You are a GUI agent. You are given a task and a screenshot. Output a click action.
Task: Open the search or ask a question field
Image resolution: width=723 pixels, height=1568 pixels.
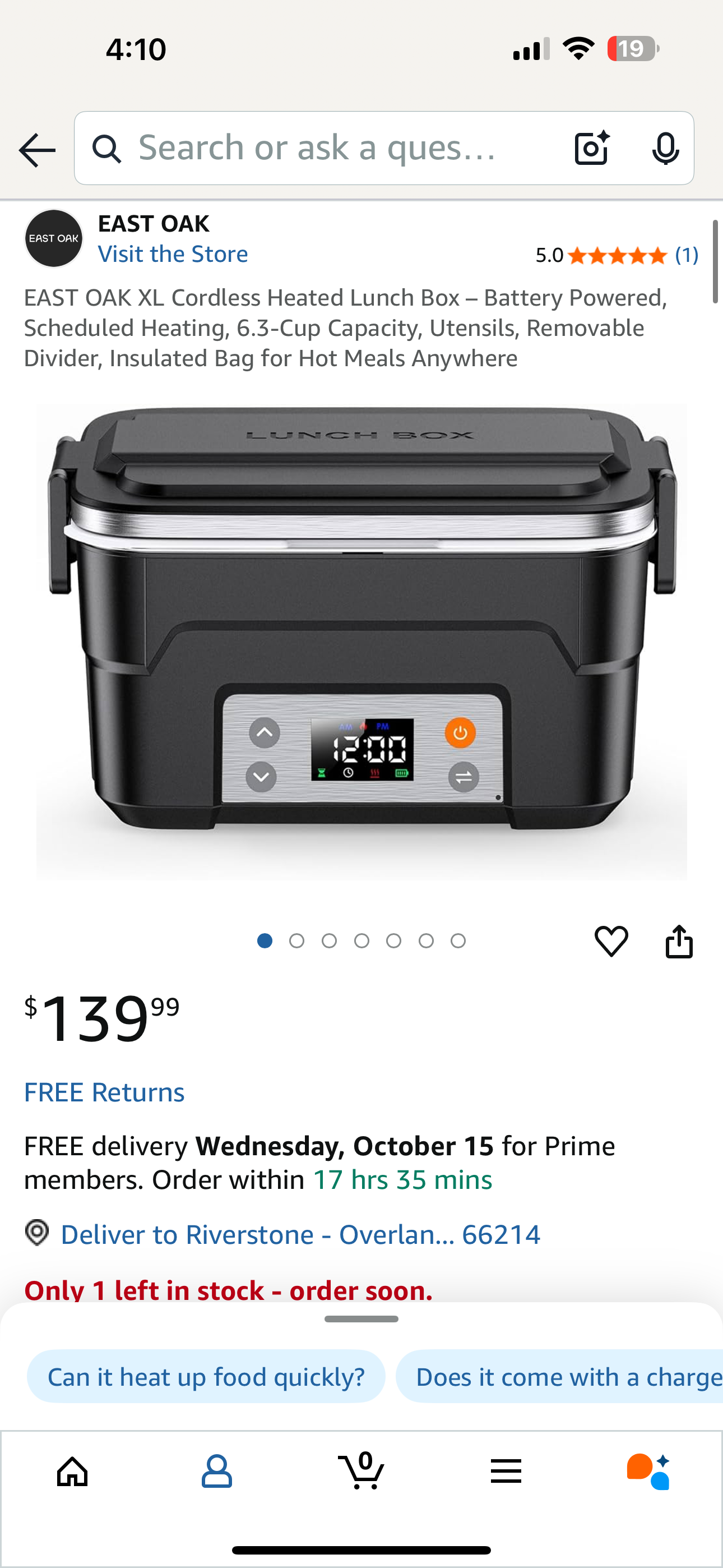pyautogui.click(x=317, y=148)
